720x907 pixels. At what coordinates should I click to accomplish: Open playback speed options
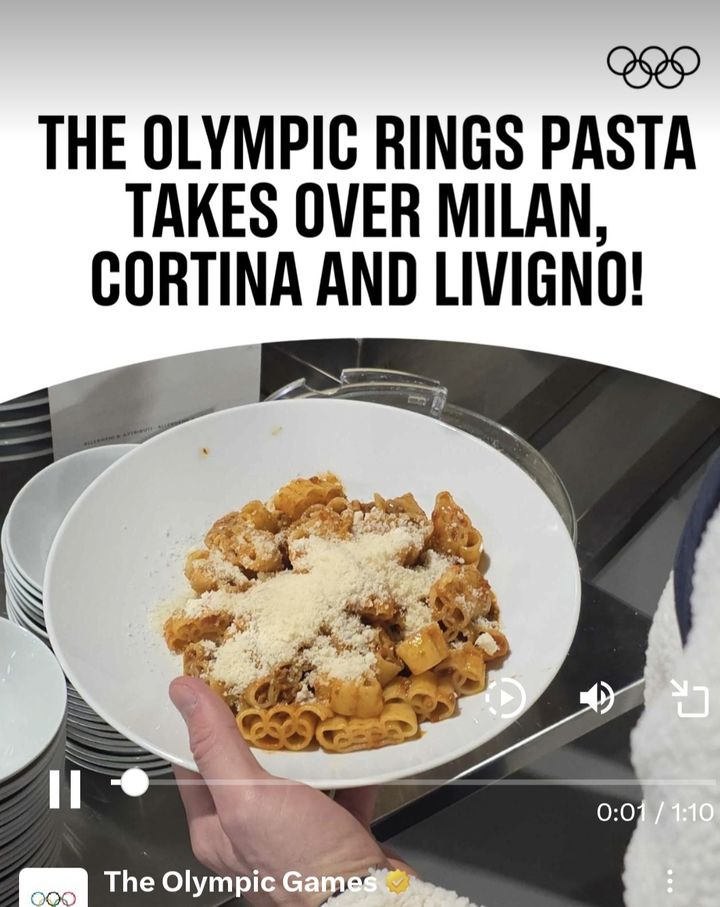(x=505, y=699)
